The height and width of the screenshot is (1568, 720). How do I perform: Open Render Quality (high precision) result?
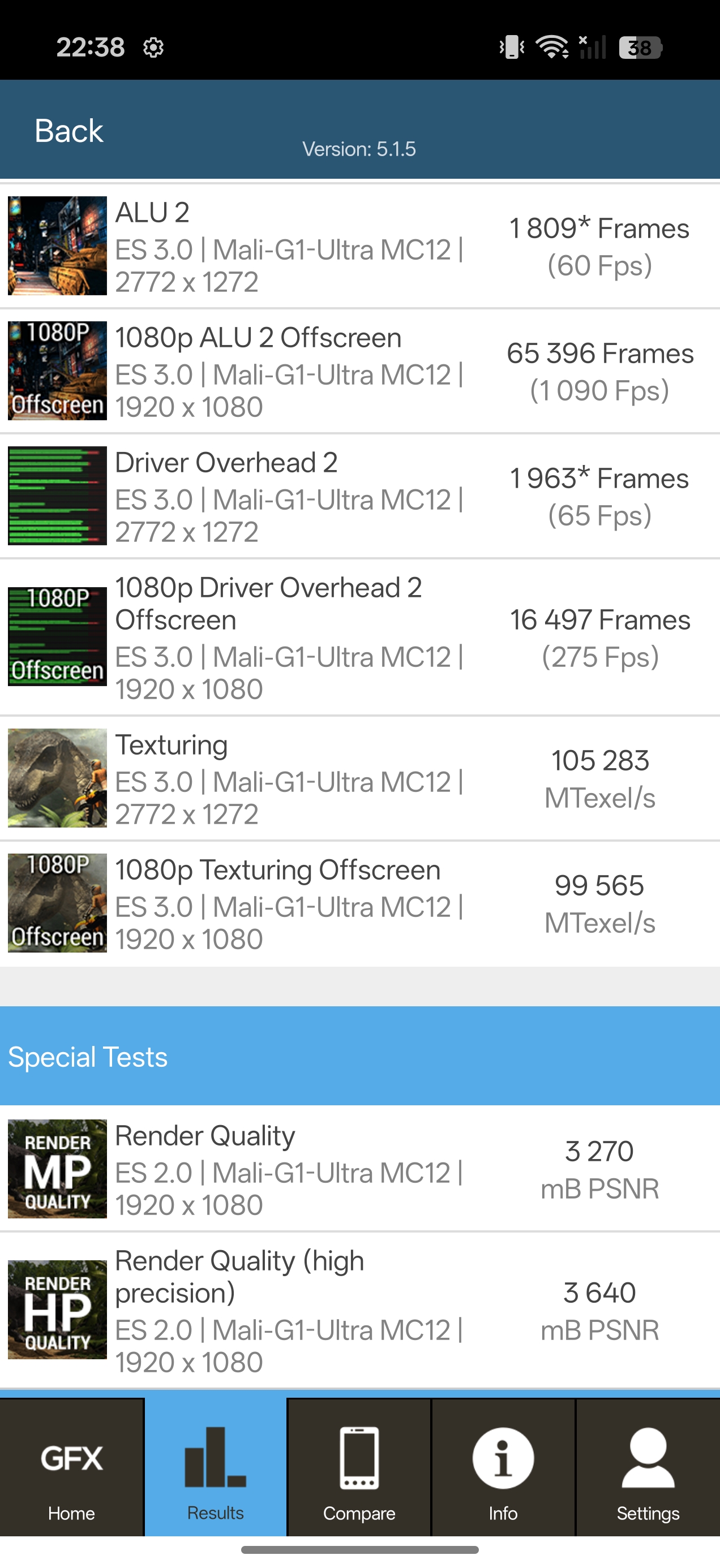tap(359, 1311)
